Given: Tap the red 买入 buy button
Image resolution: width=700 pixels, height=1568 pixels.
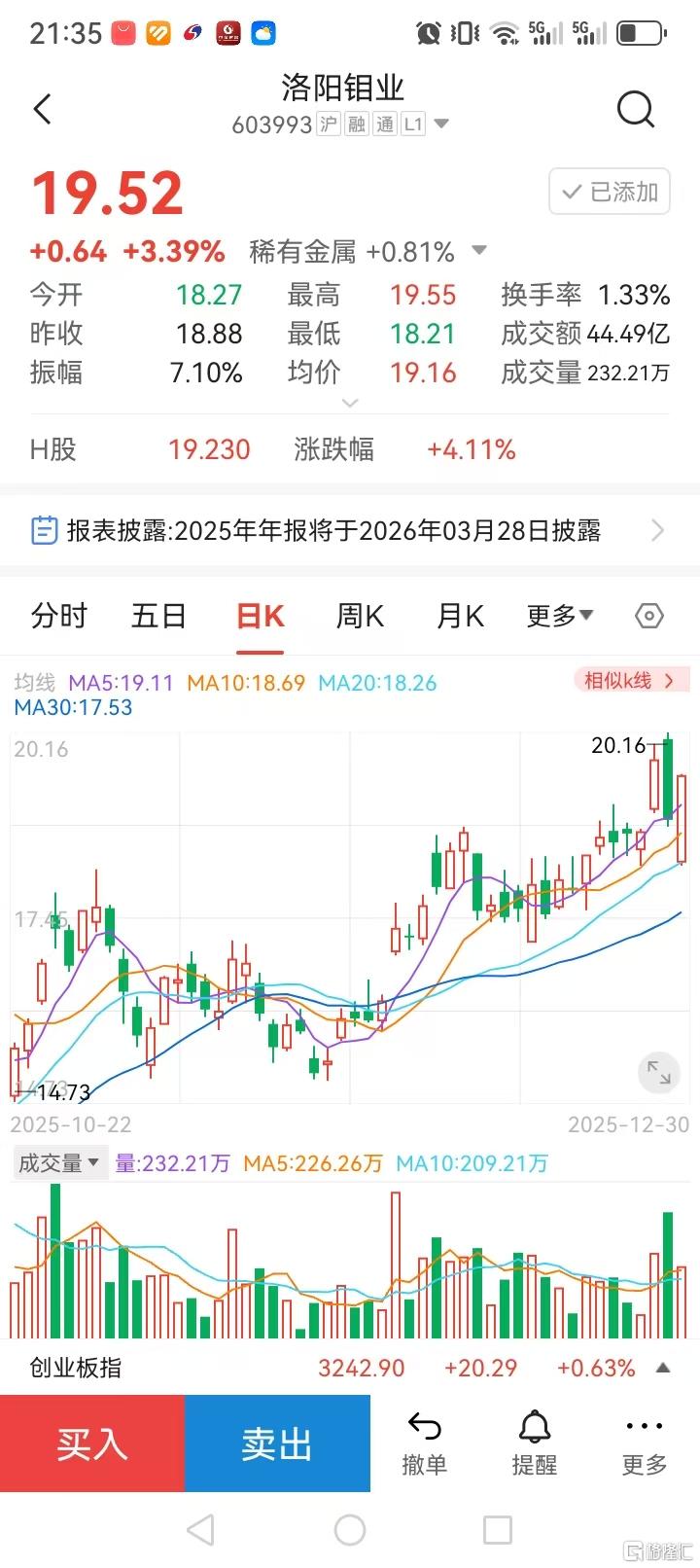Looking at the screenshot, I should (92, 1443).
